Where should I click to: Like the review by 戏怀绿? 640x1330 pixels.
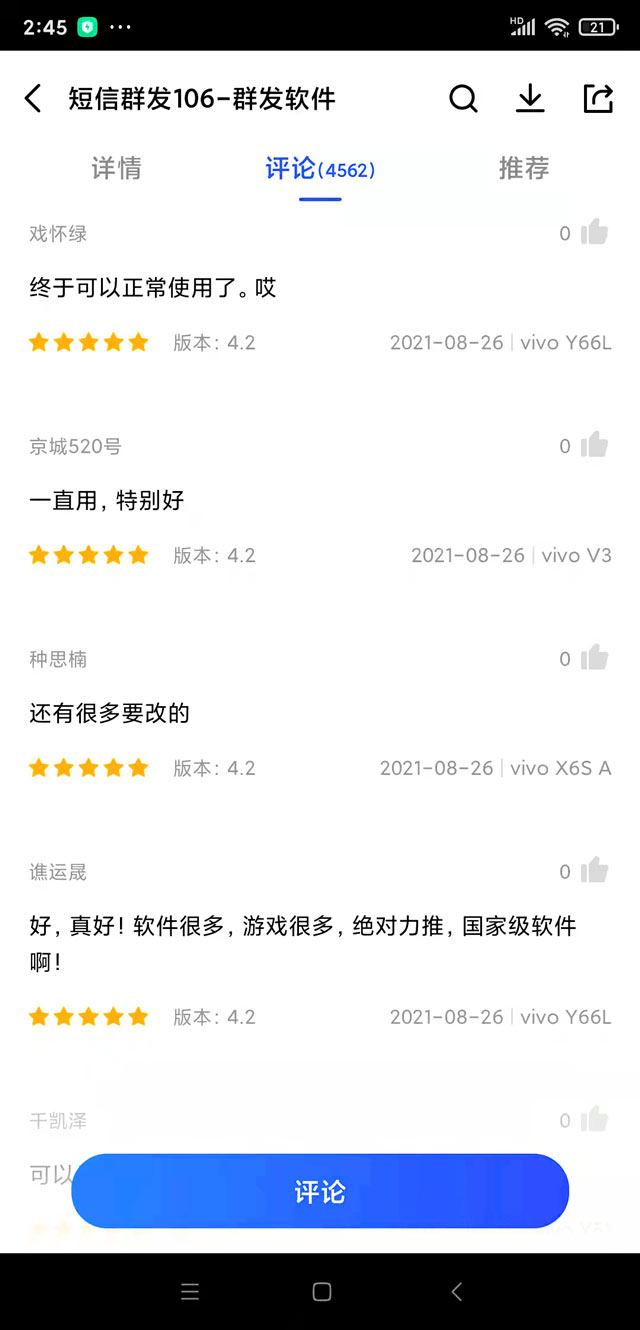point(594,232)
